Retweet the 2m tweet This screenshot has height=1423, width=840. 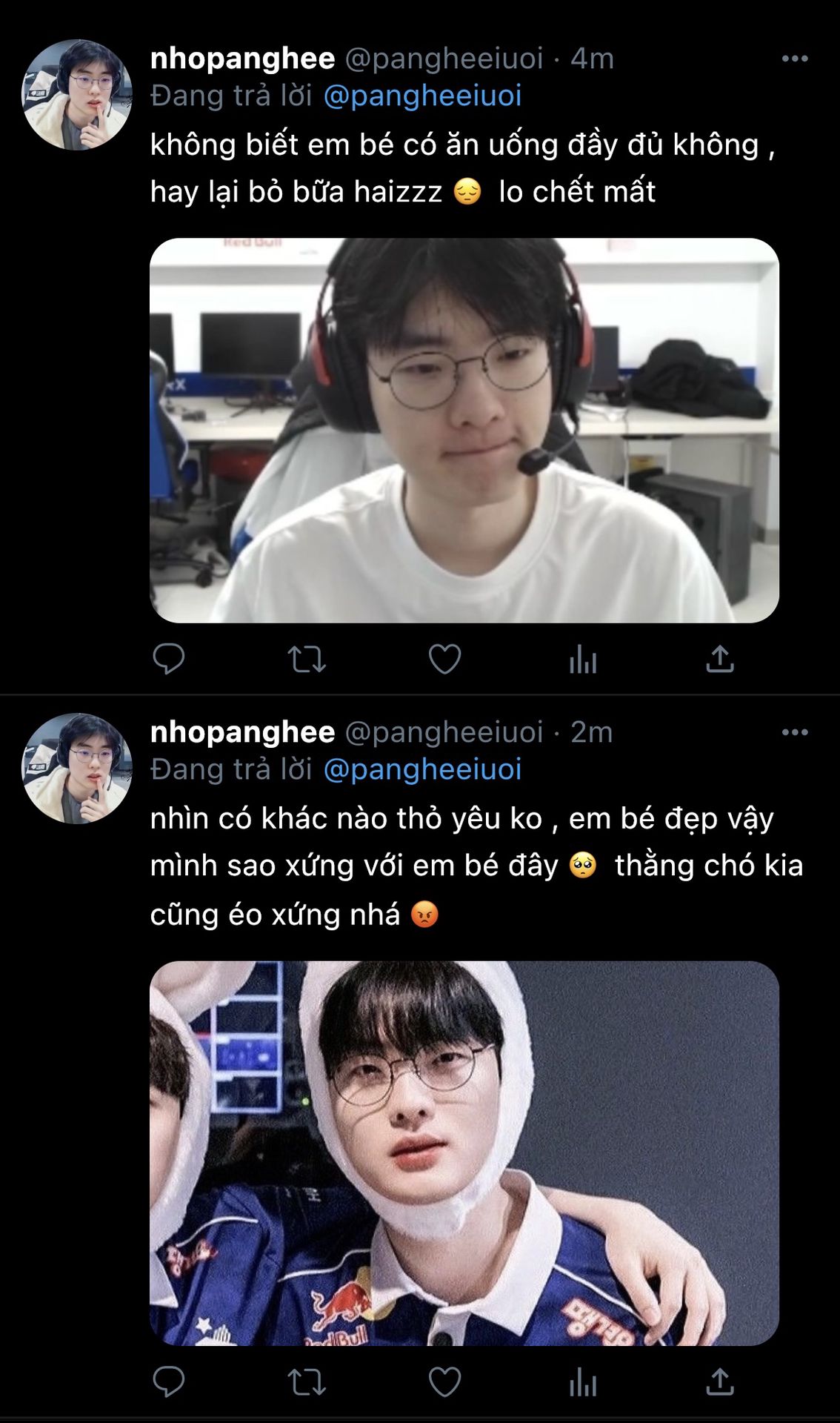(x=307, y=1382)
